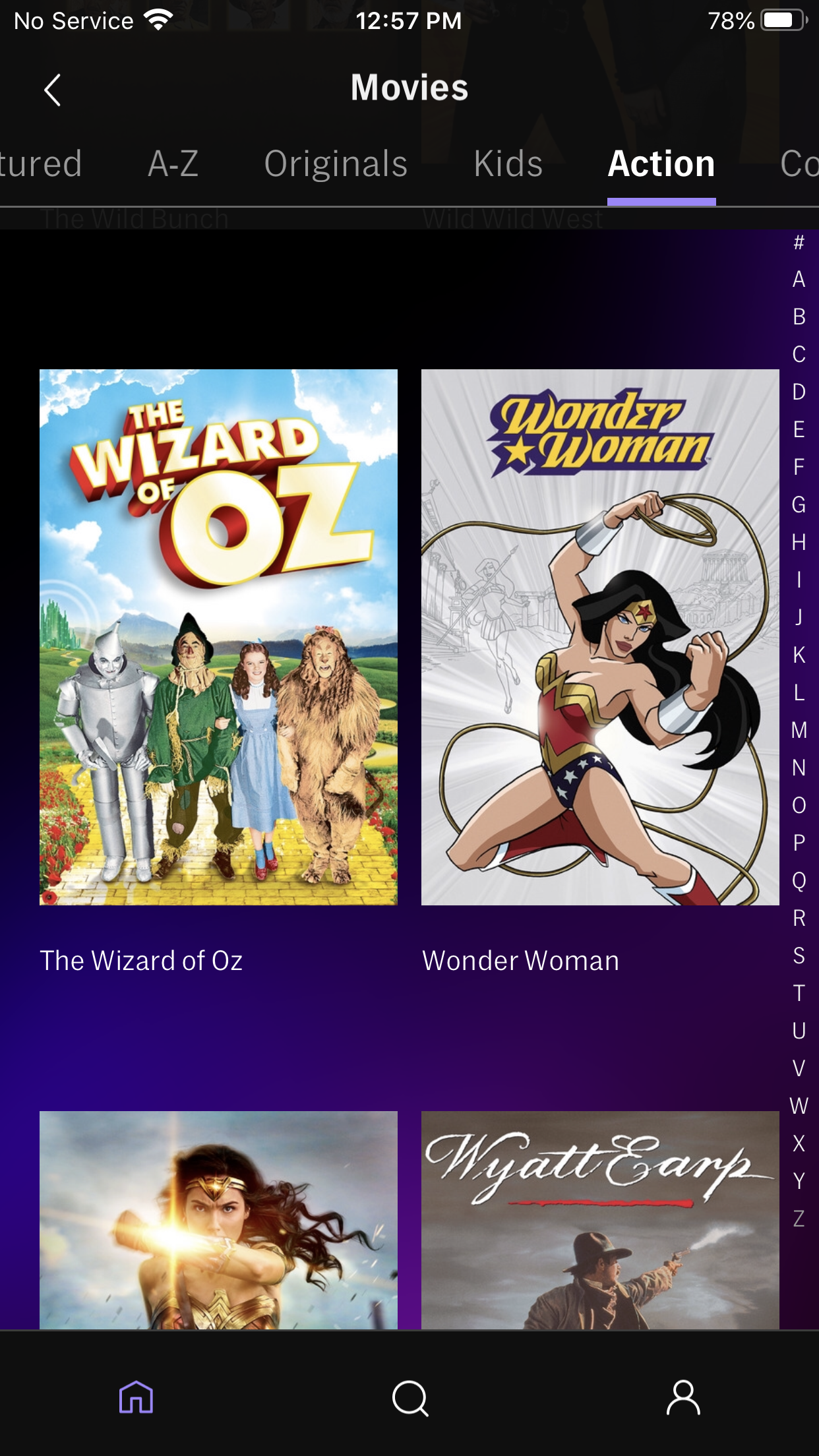The width and height of the screenshot is (819, 1456).
Task: Jump to letter S in the index
Action: point(799,956)
